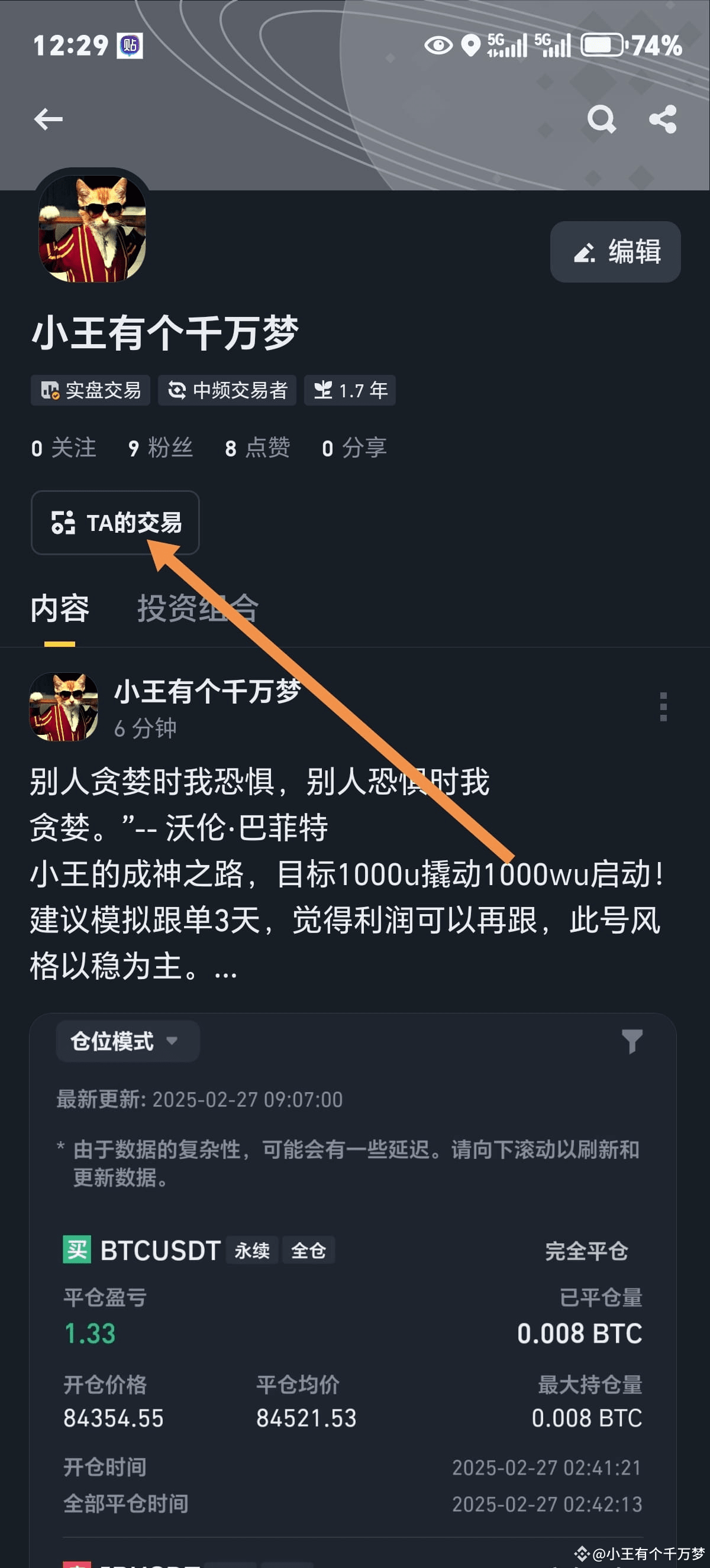Image resolution: width=710 pixels, height=1568 pixels.
Task: Open TA的交易 to view their trades
Action: pyautogui.click(x=115, y=523)
